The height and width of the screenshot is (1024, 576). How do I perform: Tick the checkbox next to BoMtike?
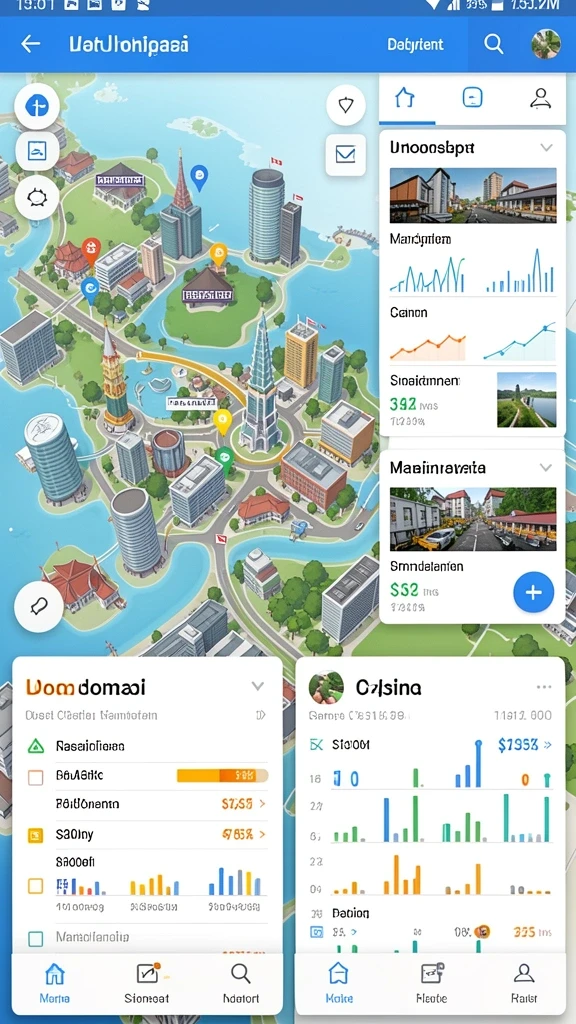[35, 776]
